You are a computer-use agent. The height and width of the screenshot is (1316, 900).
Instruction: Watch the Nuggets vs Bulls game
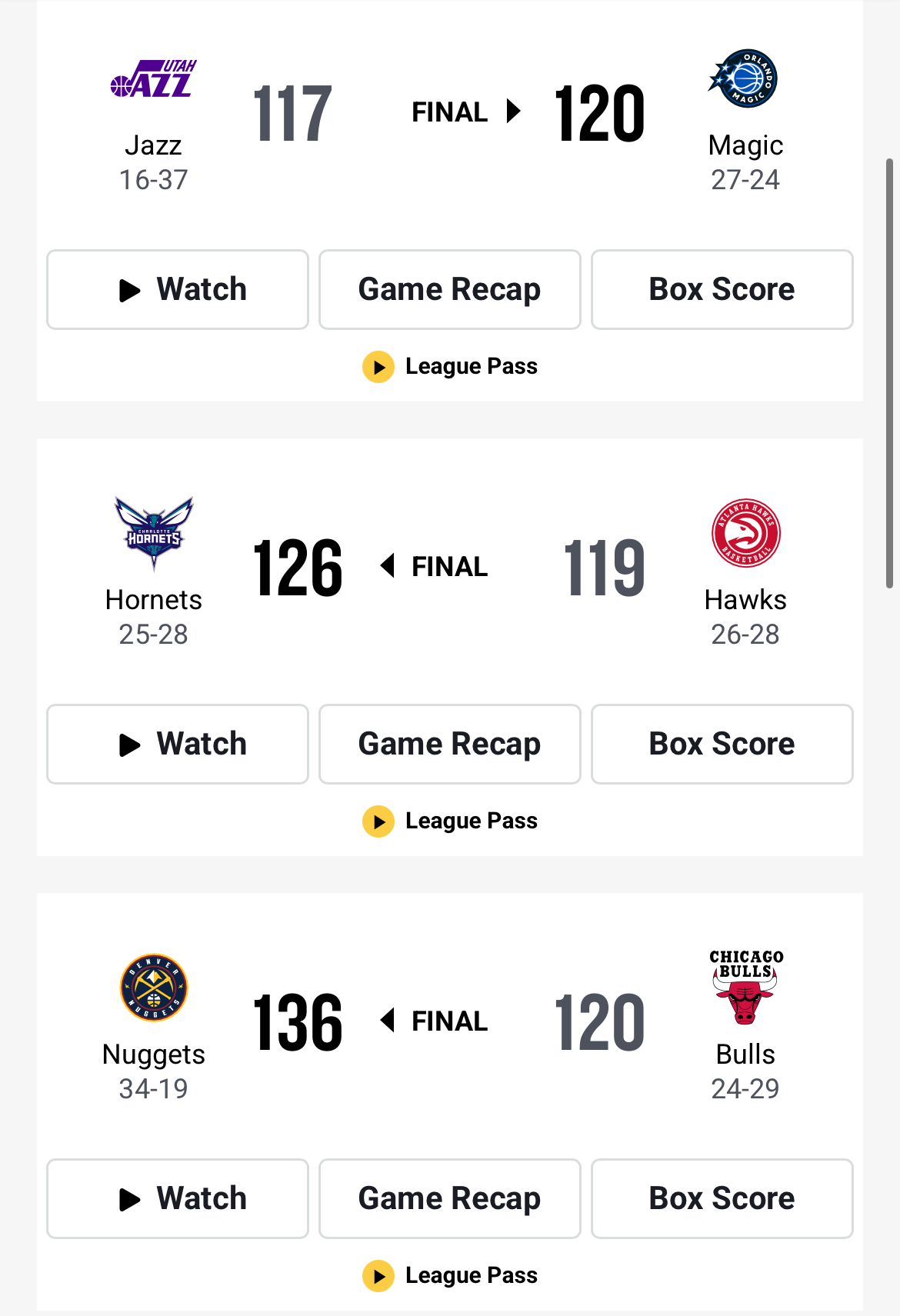click(x=178, y=1199)
